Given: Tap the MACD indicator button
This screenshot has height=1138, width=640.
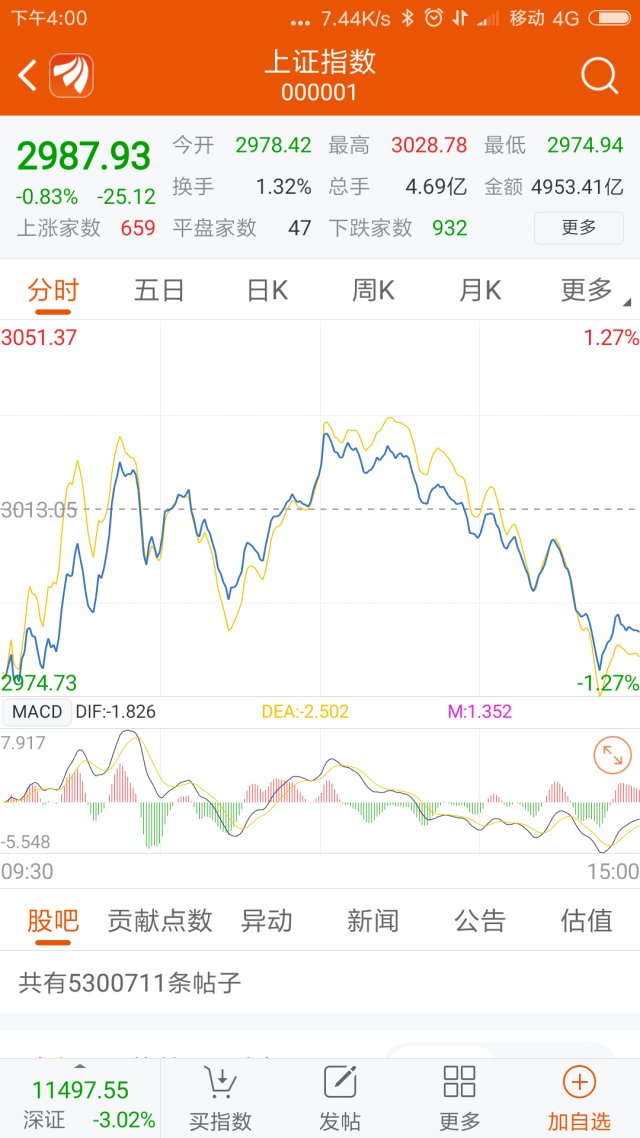Looking at the screenshot, I should (x=38, y=712).
